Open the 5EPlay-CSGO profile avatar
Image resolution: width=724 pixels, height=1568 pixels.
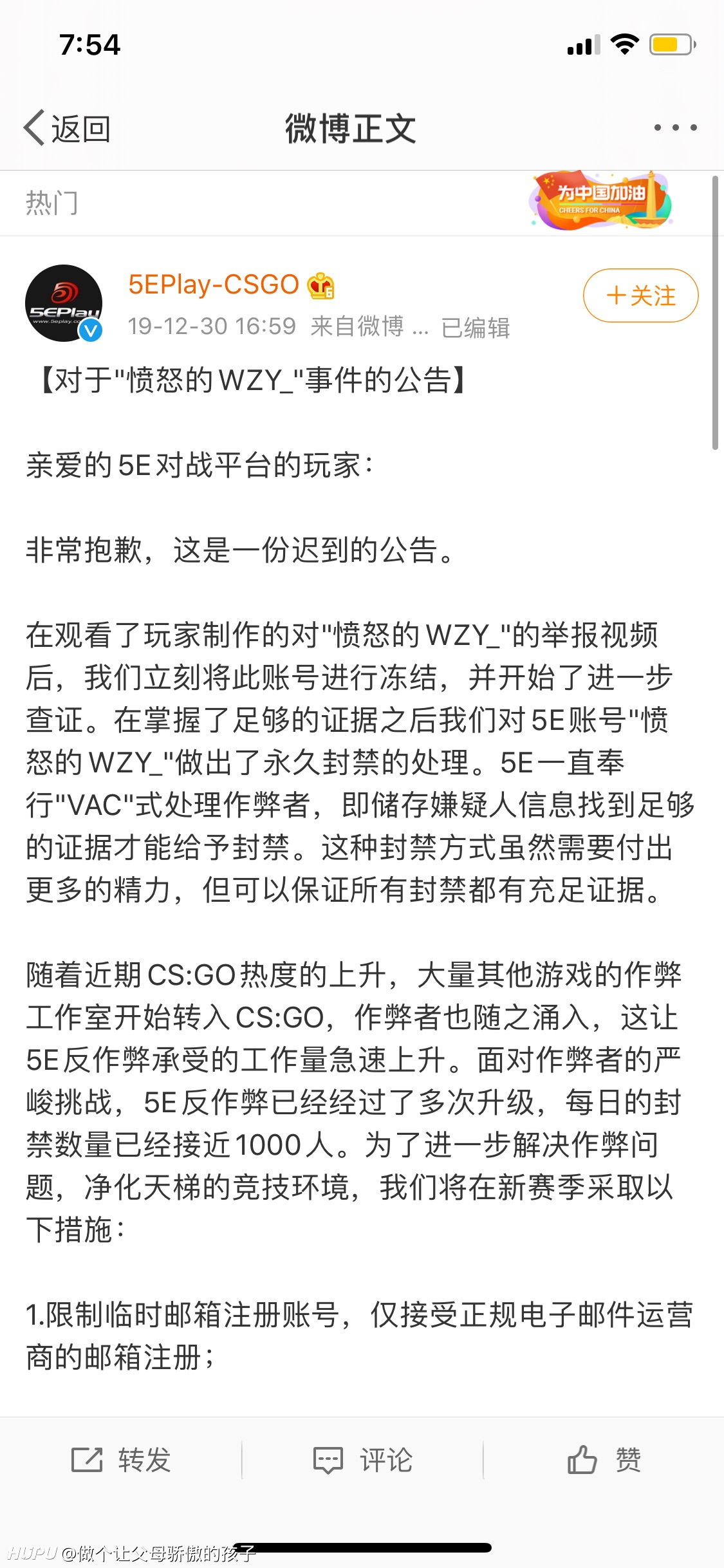pos(64,303)
